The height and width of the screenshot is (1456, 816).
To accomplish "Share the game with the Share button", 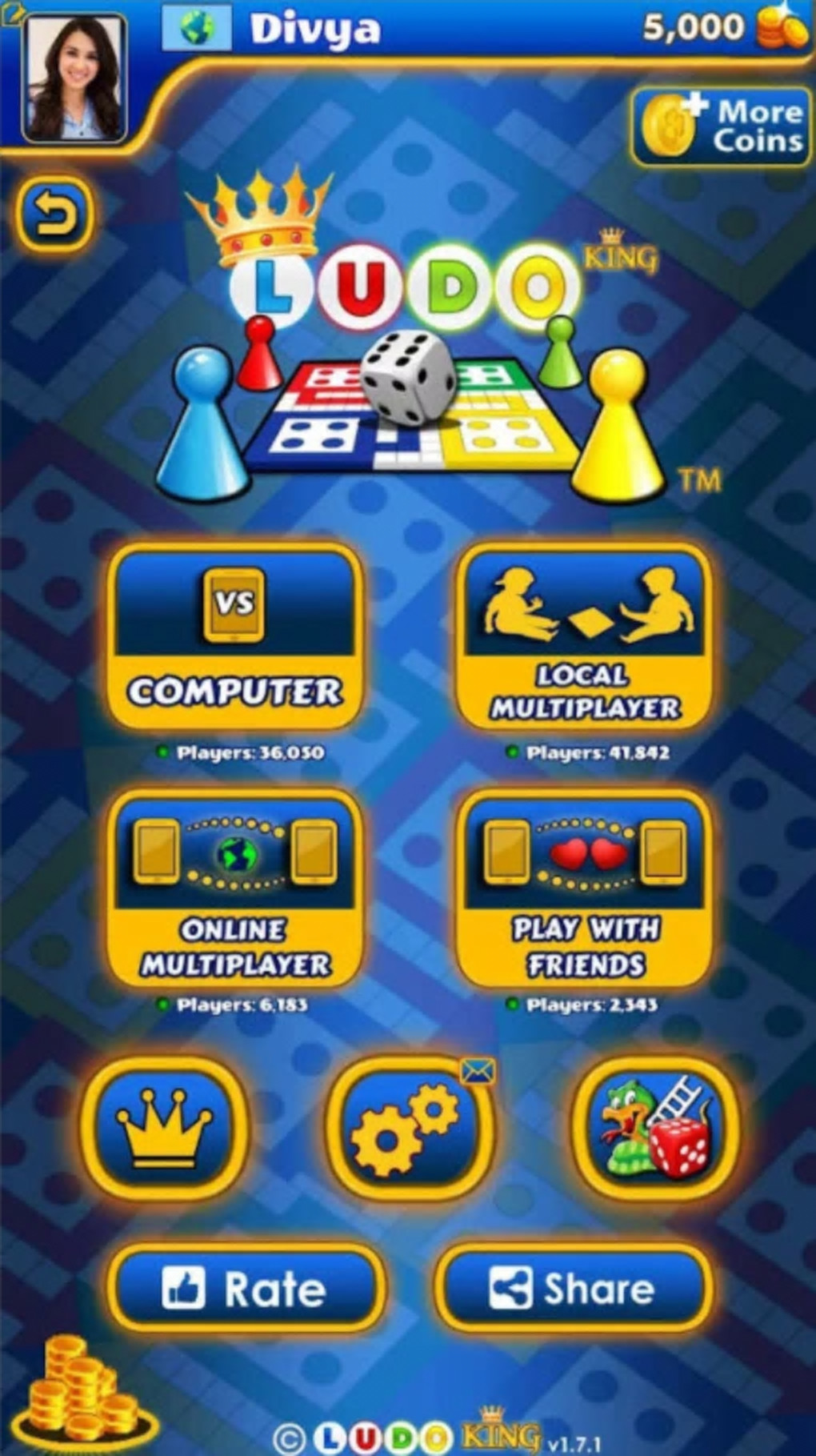I will tap(573, 1289).
